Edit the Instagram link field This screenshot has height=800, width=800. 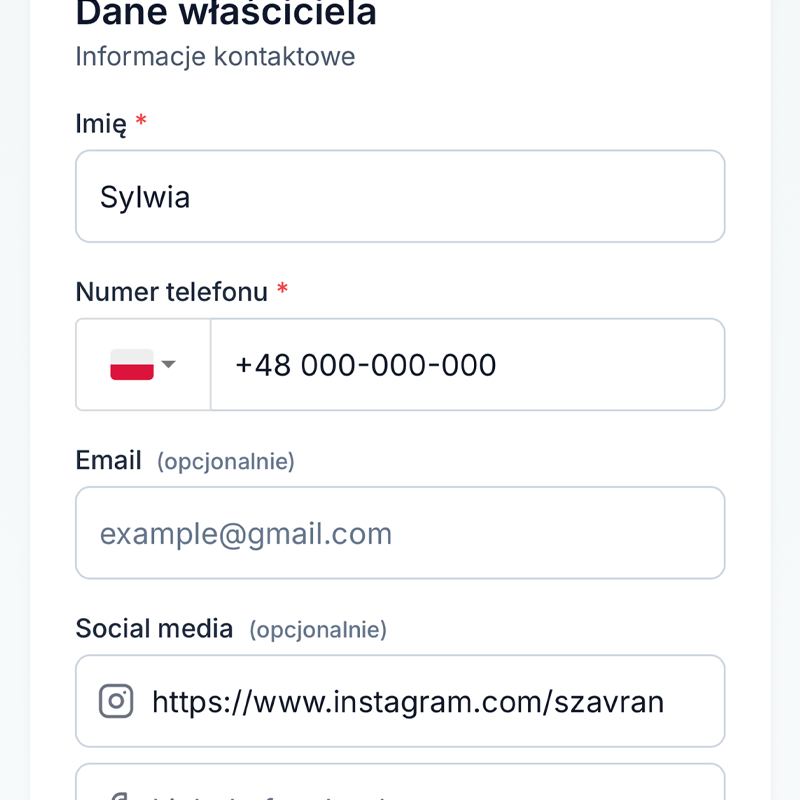[x=408, y=701]
